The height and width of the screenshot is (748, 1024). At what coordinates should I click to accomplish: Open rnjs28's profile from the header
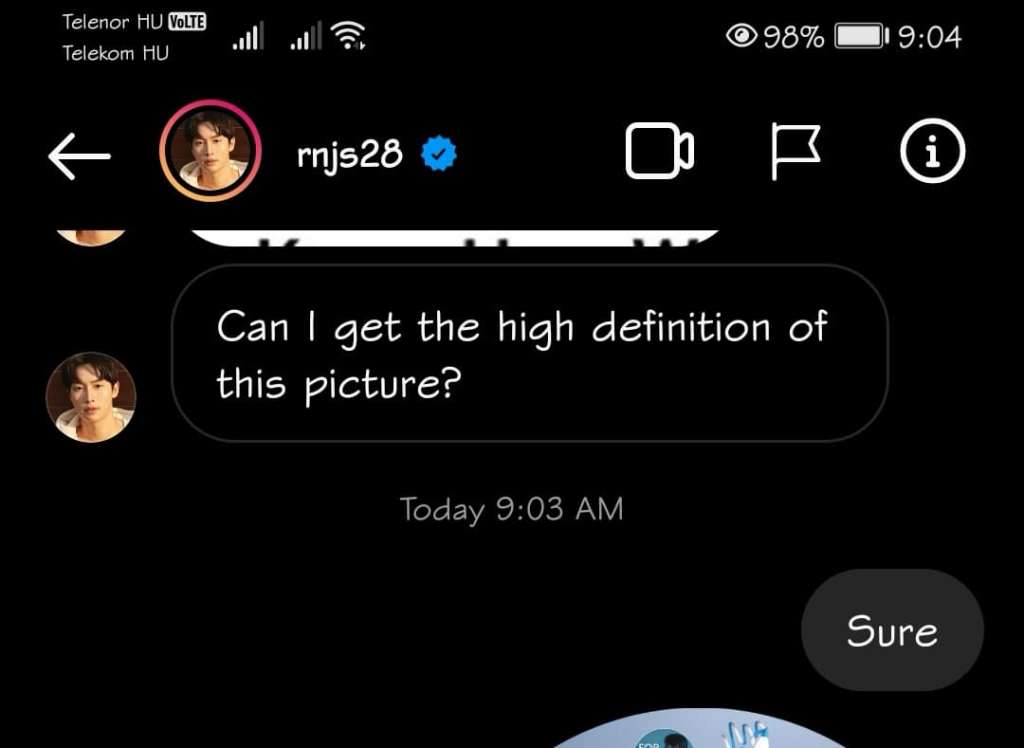click(x=349, y=154)
